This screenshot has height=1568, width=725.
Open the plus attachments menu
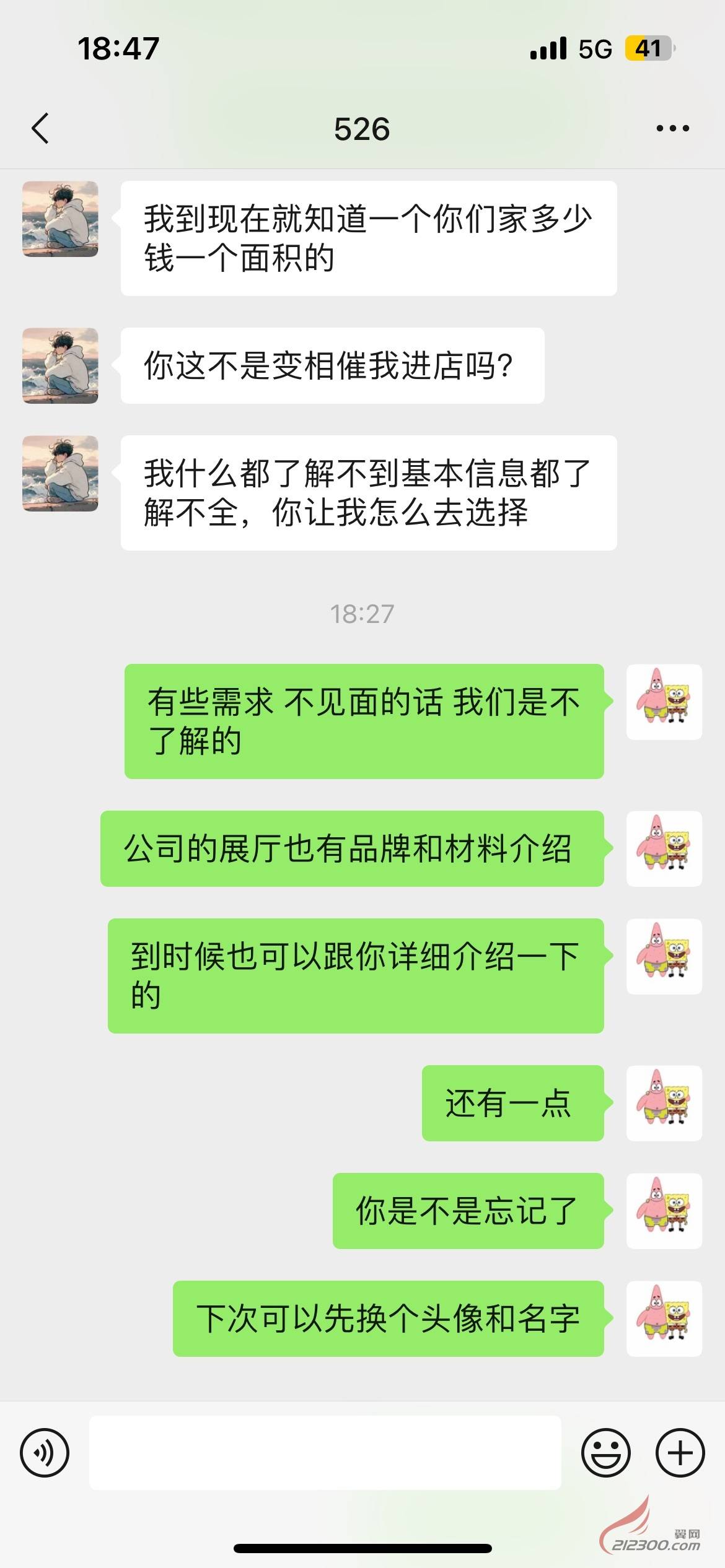[680, 1452]
